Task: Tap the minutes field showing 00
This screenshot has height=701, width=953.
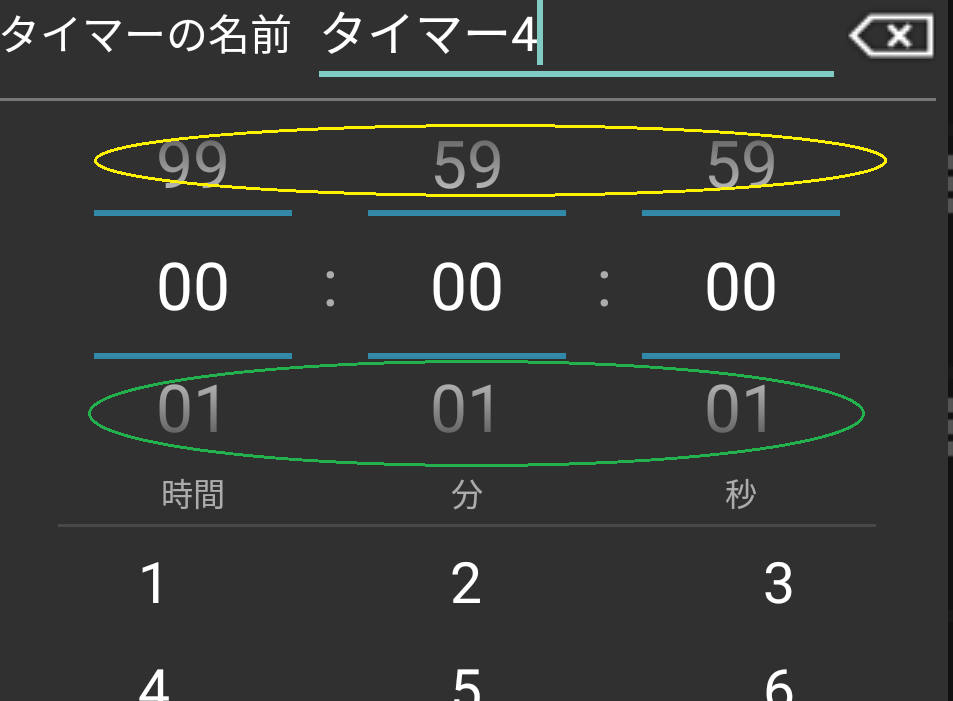Action: [466, 288]
